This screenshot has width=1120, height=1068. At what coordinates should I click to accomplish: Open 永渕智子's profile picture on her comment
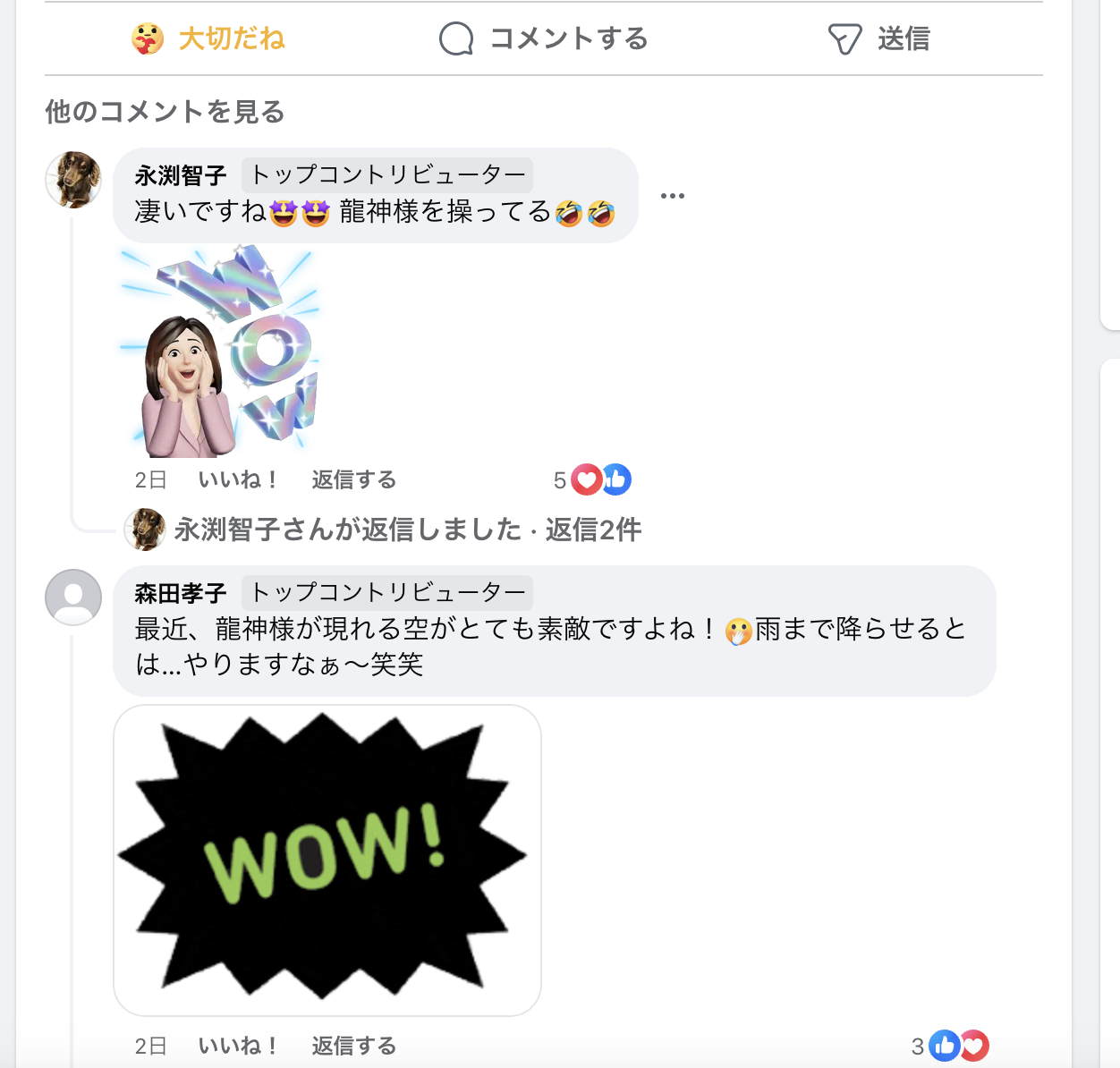pyautogui.click(x=73, y=180)
